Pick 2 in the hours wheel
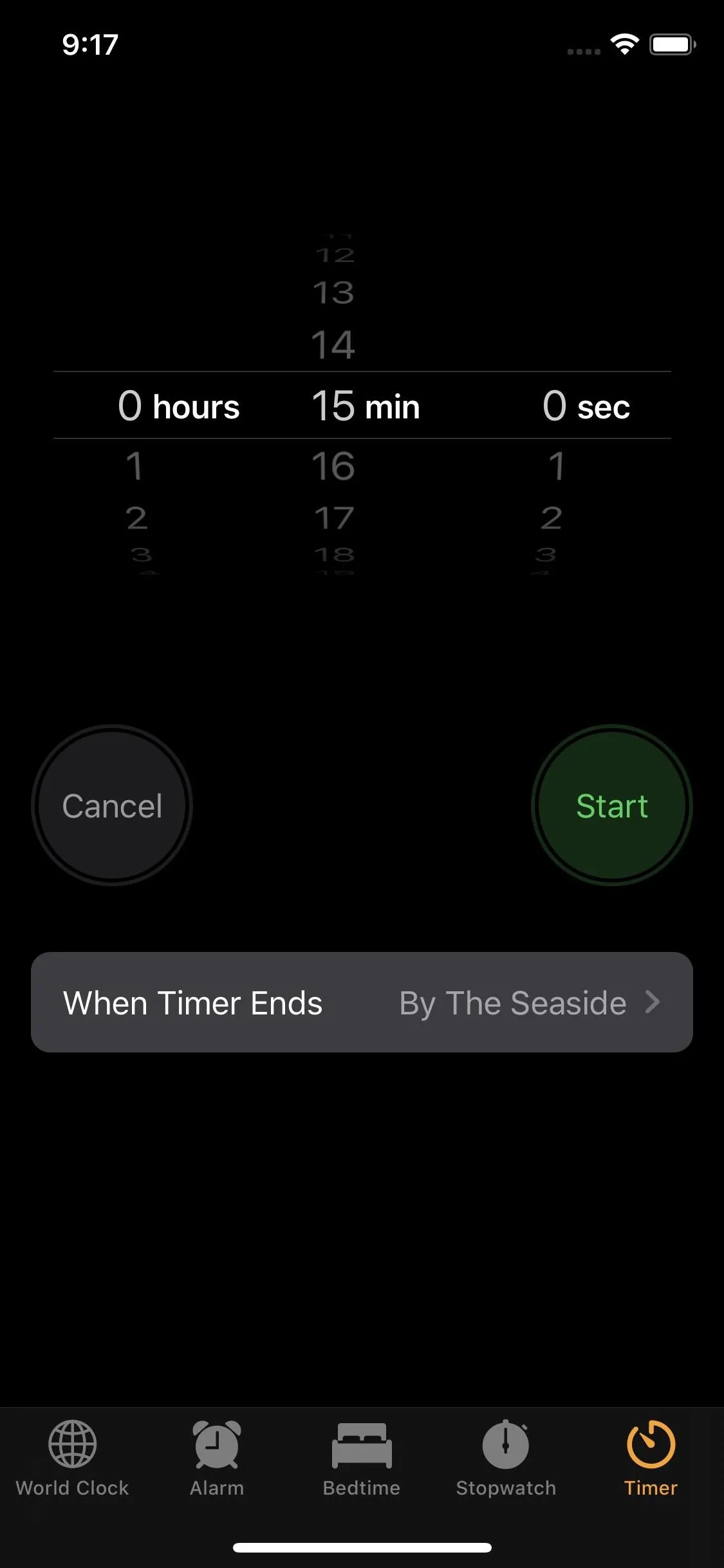The image size is (724, 1568). pyautogui.click(x=136, y=518)
